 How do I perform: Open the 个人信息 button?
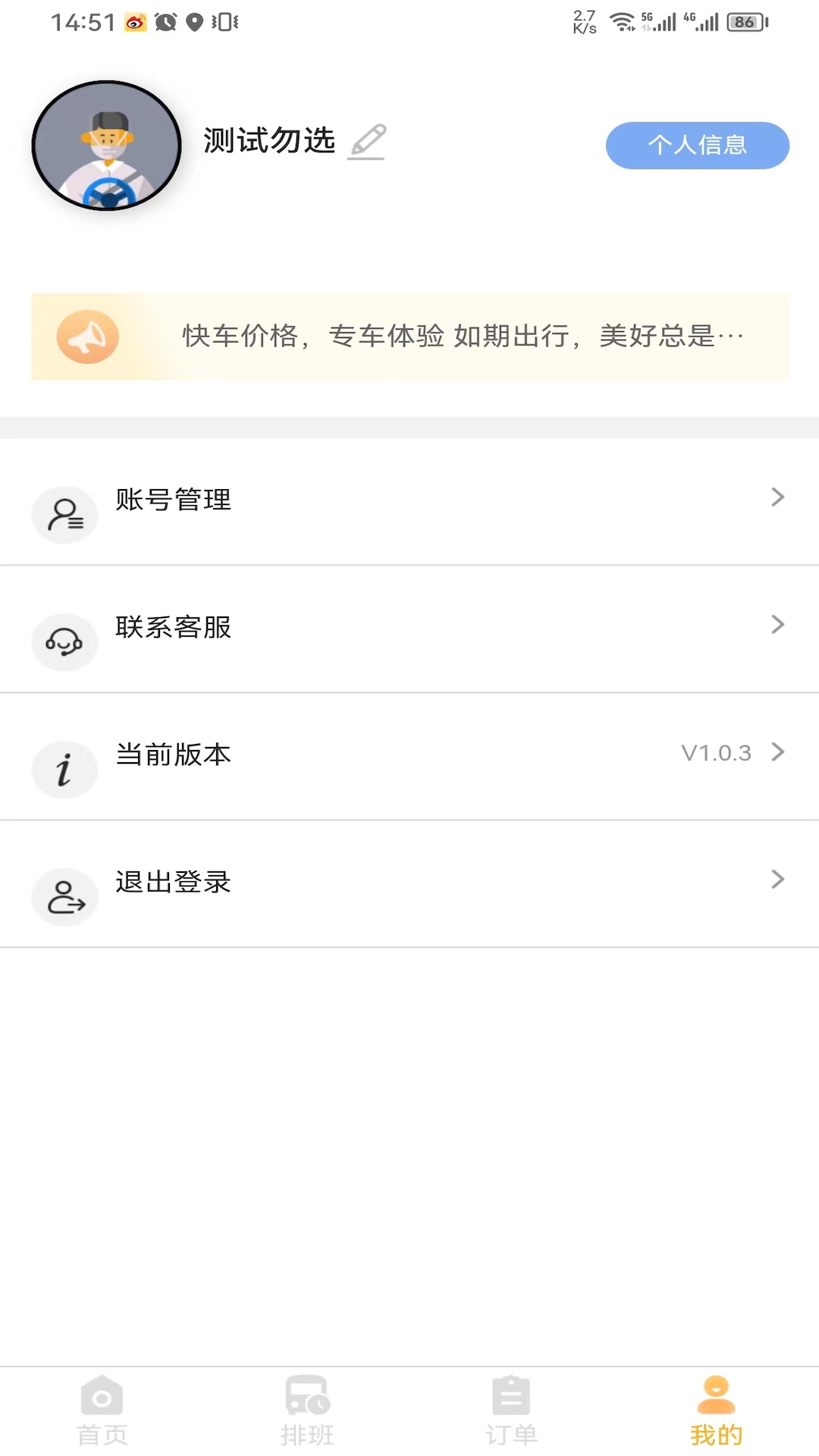tap(697, 145)
